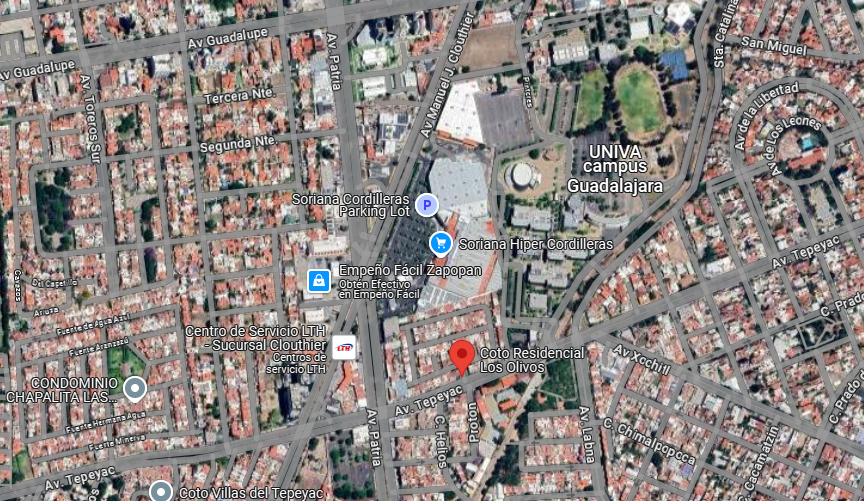Select red pin Coto Residencial Los Olivos
864x501 pixels.
pos(462,358)
